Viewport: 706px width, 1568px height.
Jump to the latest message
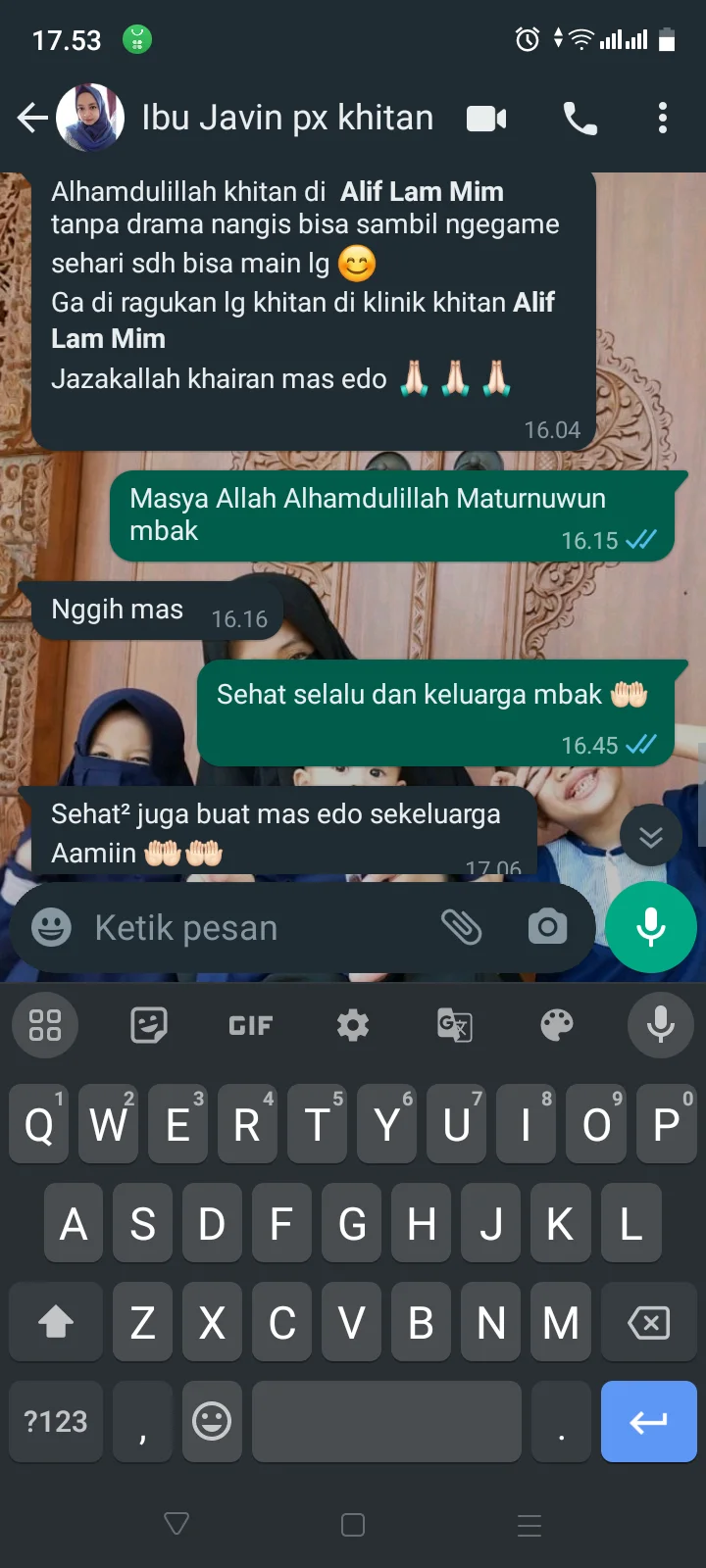click(x=651, y=836)
